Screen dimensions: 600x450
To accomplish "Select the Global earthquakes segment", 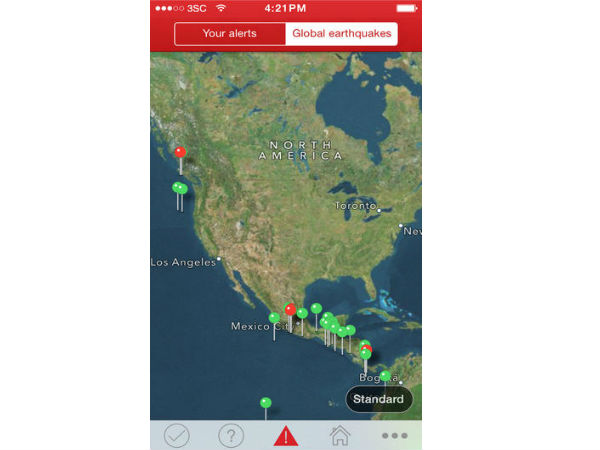I will tap(340, 33).
